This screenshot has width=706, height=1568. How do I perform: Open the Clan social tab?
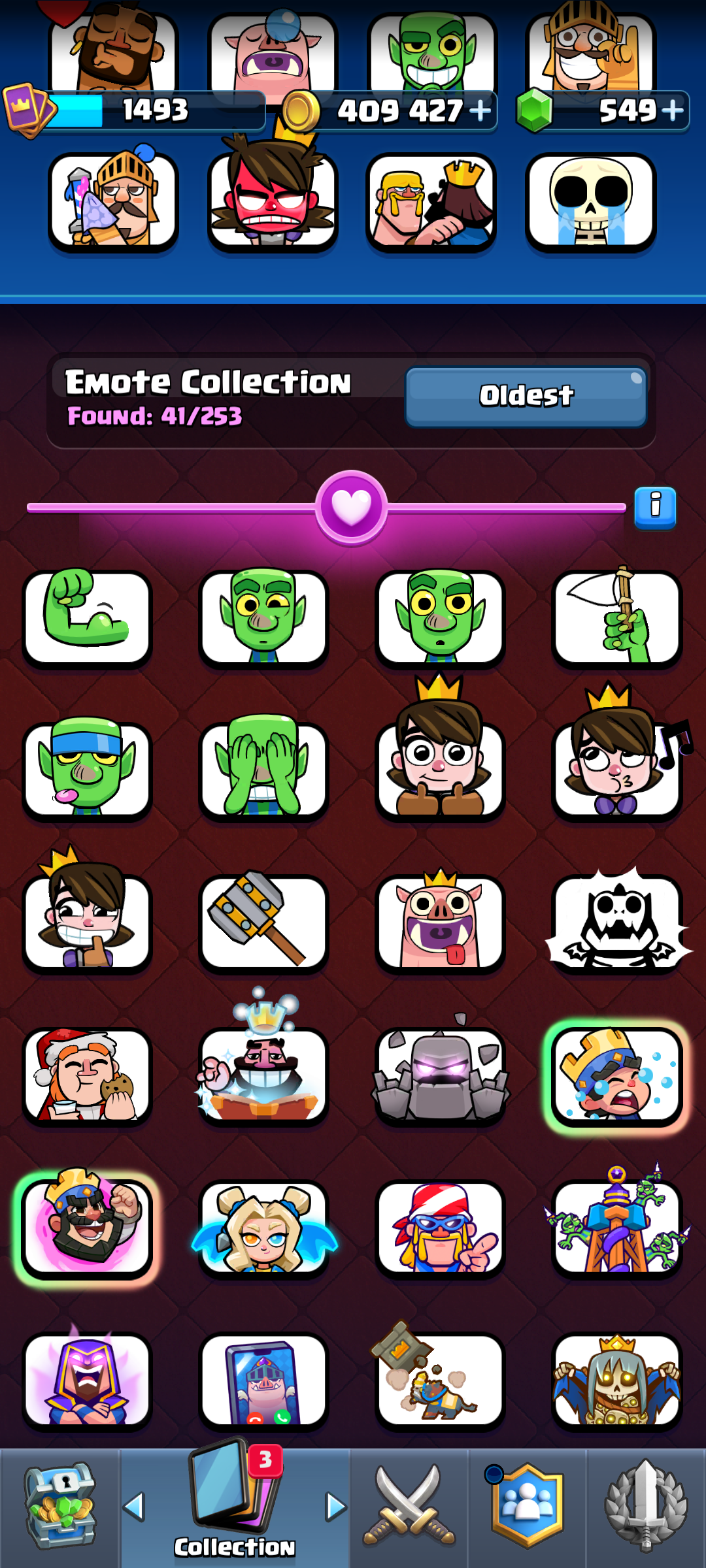[527, 1507]
